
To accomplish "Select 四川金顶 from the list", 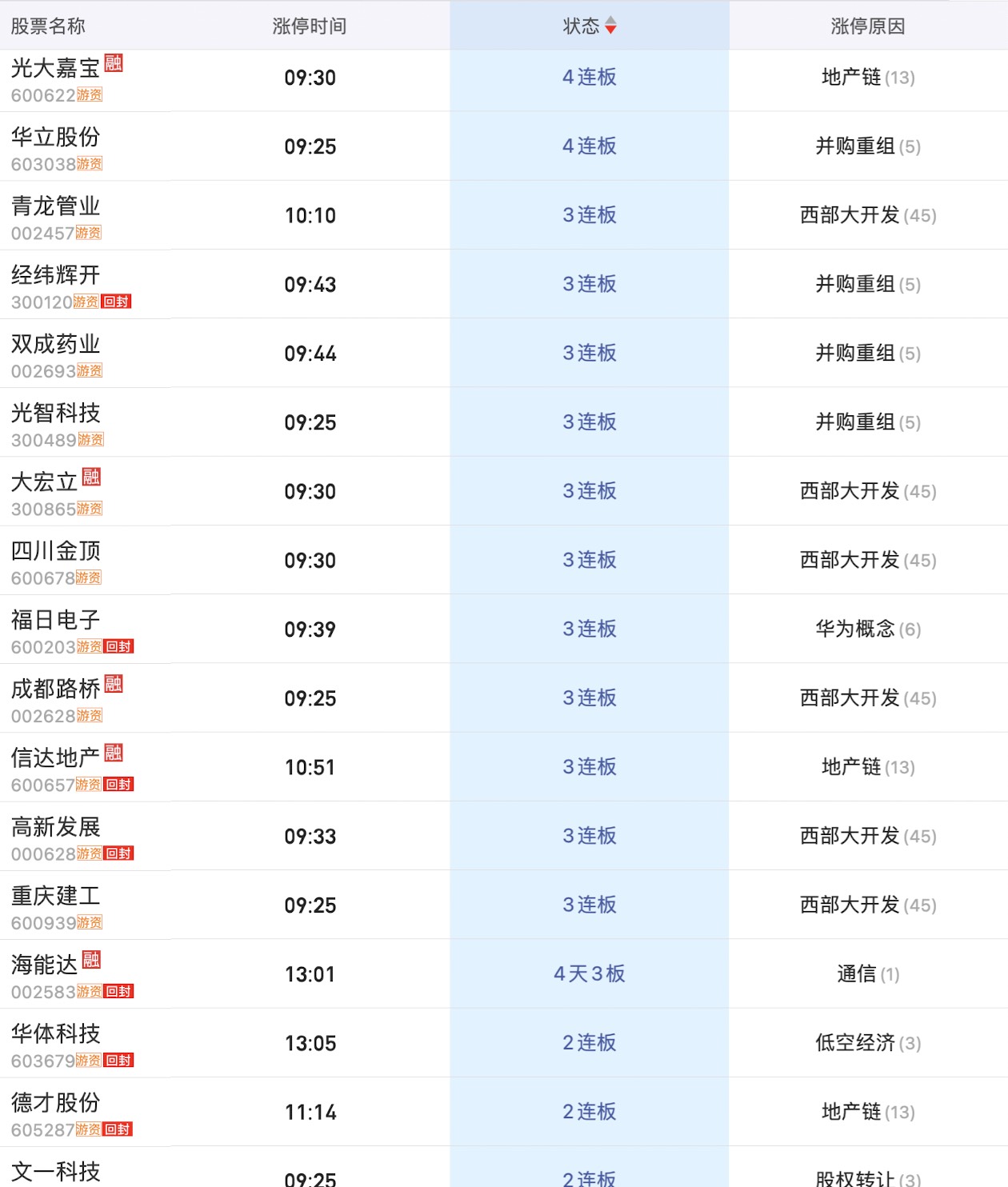I will click(55, 551).
